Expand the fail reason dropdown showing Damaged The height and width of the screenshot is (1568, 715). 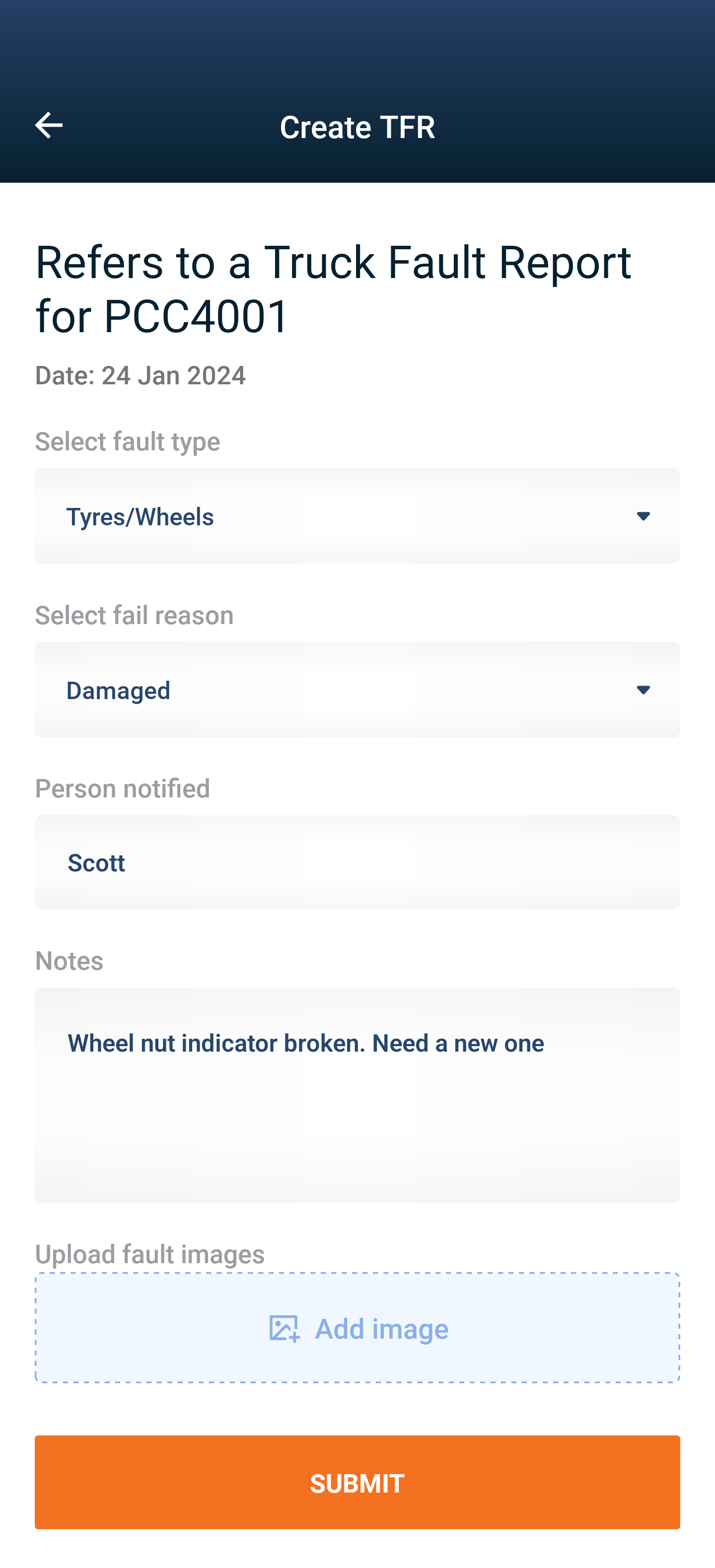tap(357, 690)
